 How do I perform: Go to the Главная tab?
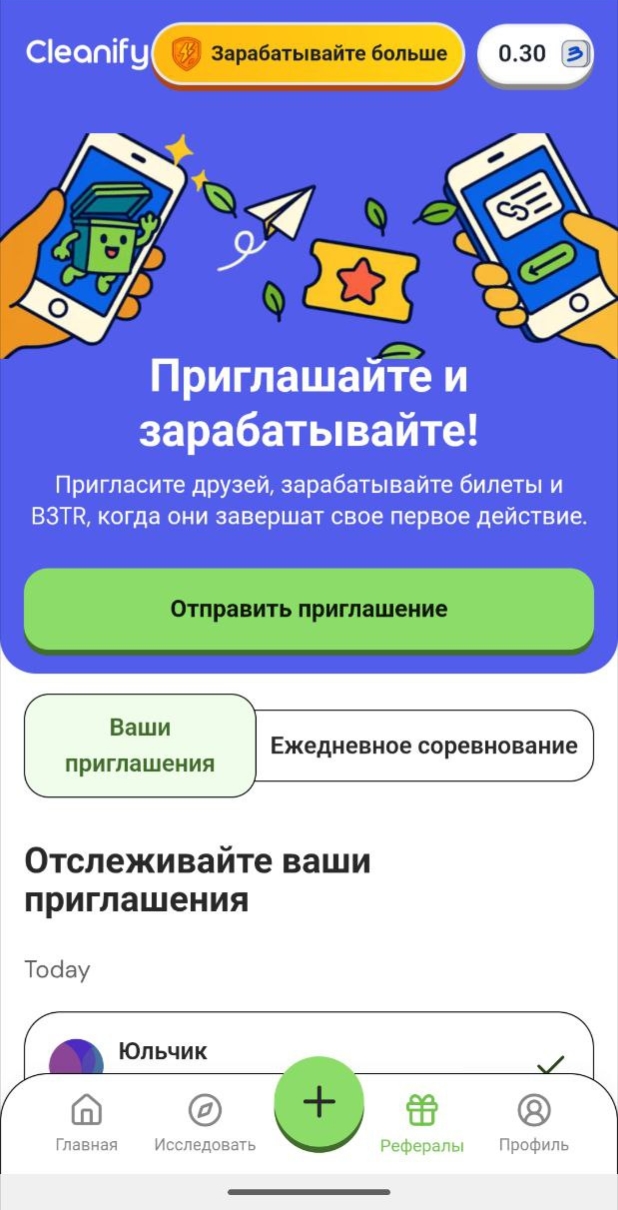coord(87,1123)
